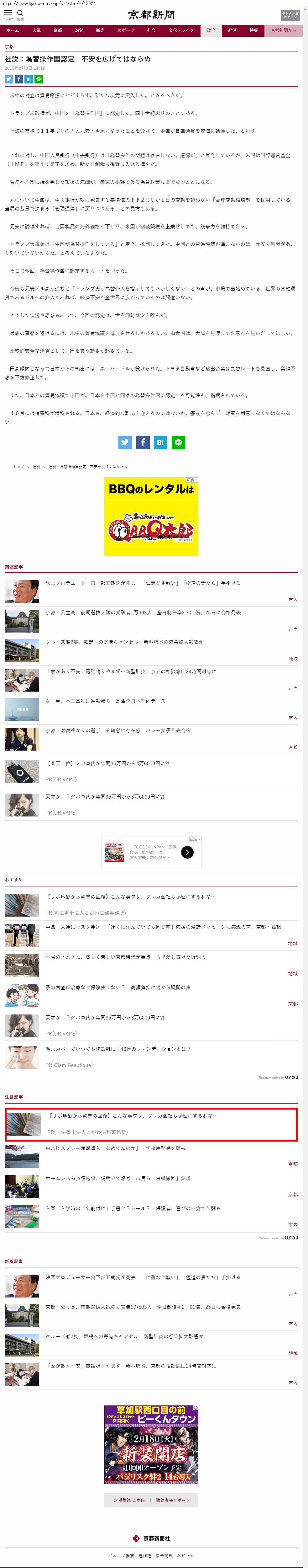Open the hamburger menu (メニュー)
Image resolution: width=308 pixels, height=1568 pixels.
pos(8,14)
